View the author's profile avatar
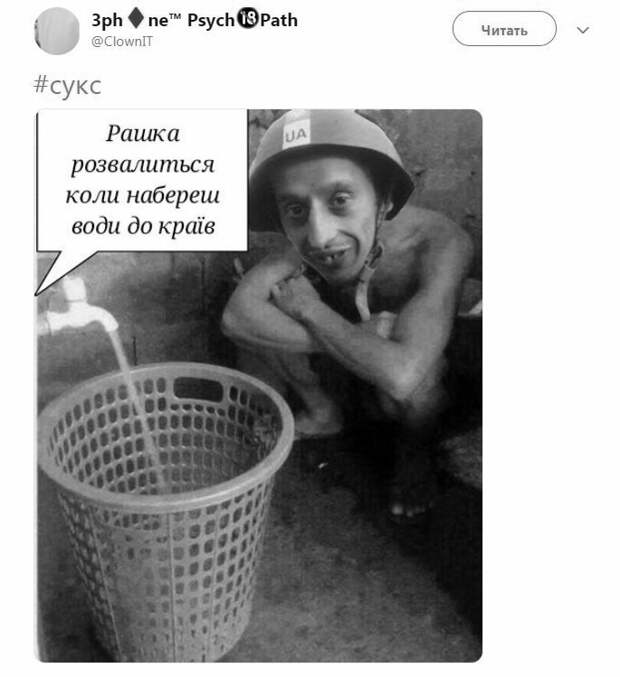The width and height of the screenshot is (620, 677). pyautogui.click(x=56, y=31)
